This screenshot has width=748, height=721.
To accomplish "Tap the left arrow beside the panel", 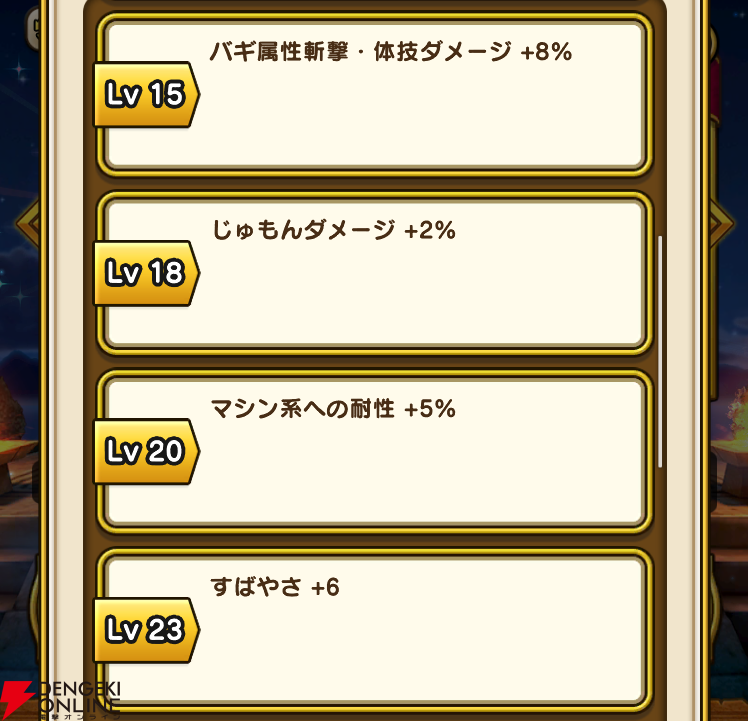I will pyautogui.click(x=26, y=223).
